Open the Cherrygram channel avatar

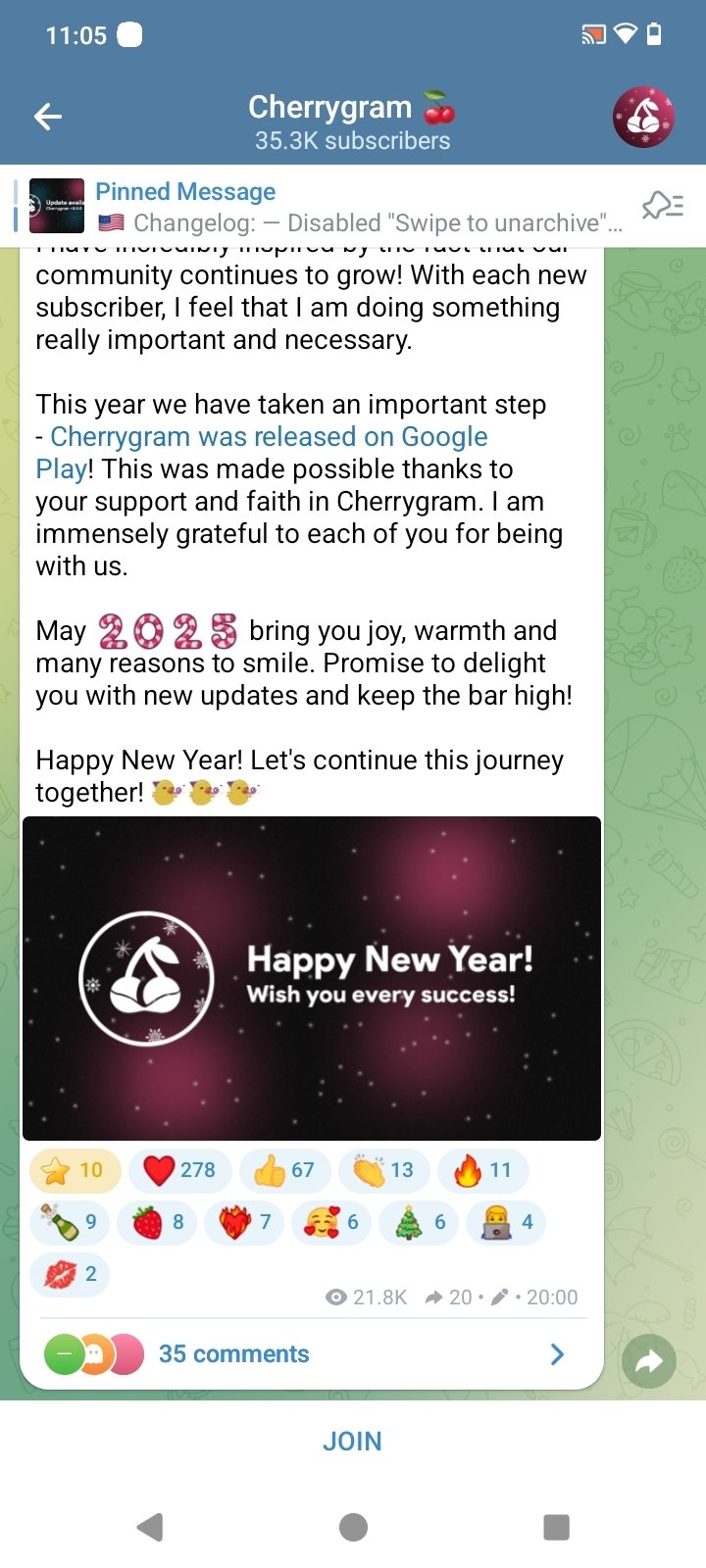point(643,118)
